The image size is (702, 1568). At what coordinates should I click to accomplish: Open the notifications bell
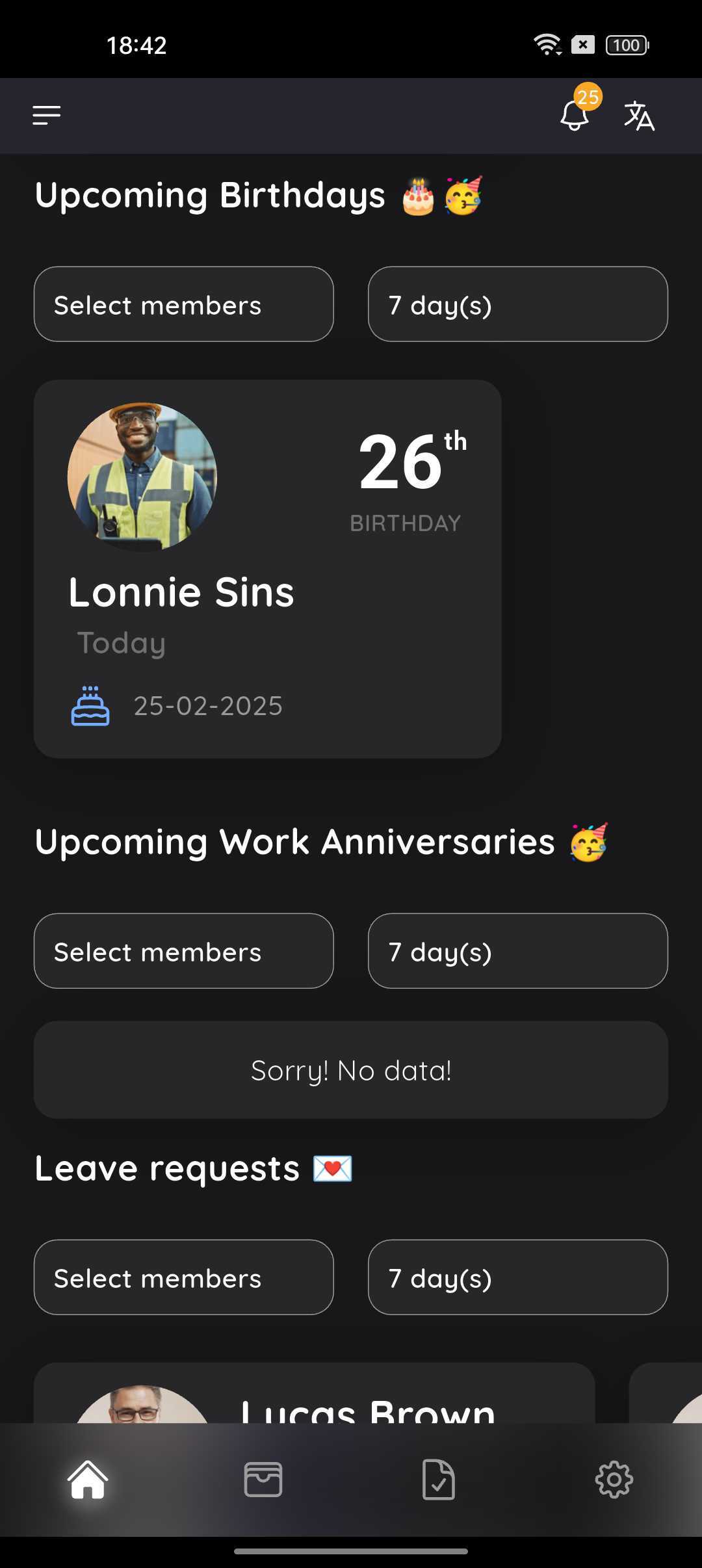pos(575,116)
